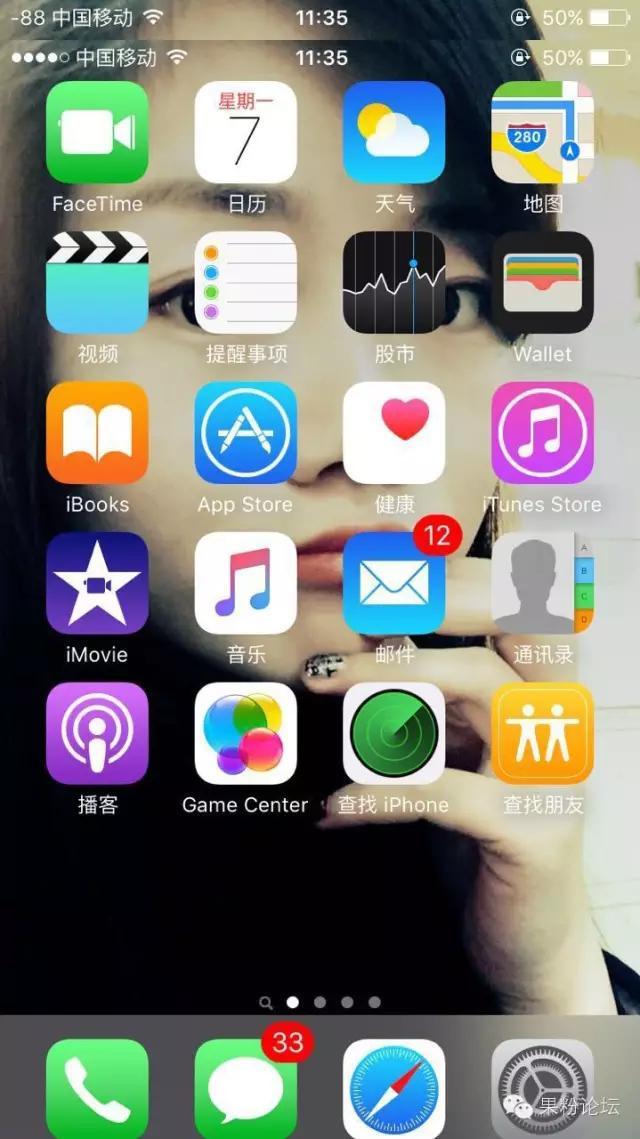Launch iTunes Store

[542, 432]
